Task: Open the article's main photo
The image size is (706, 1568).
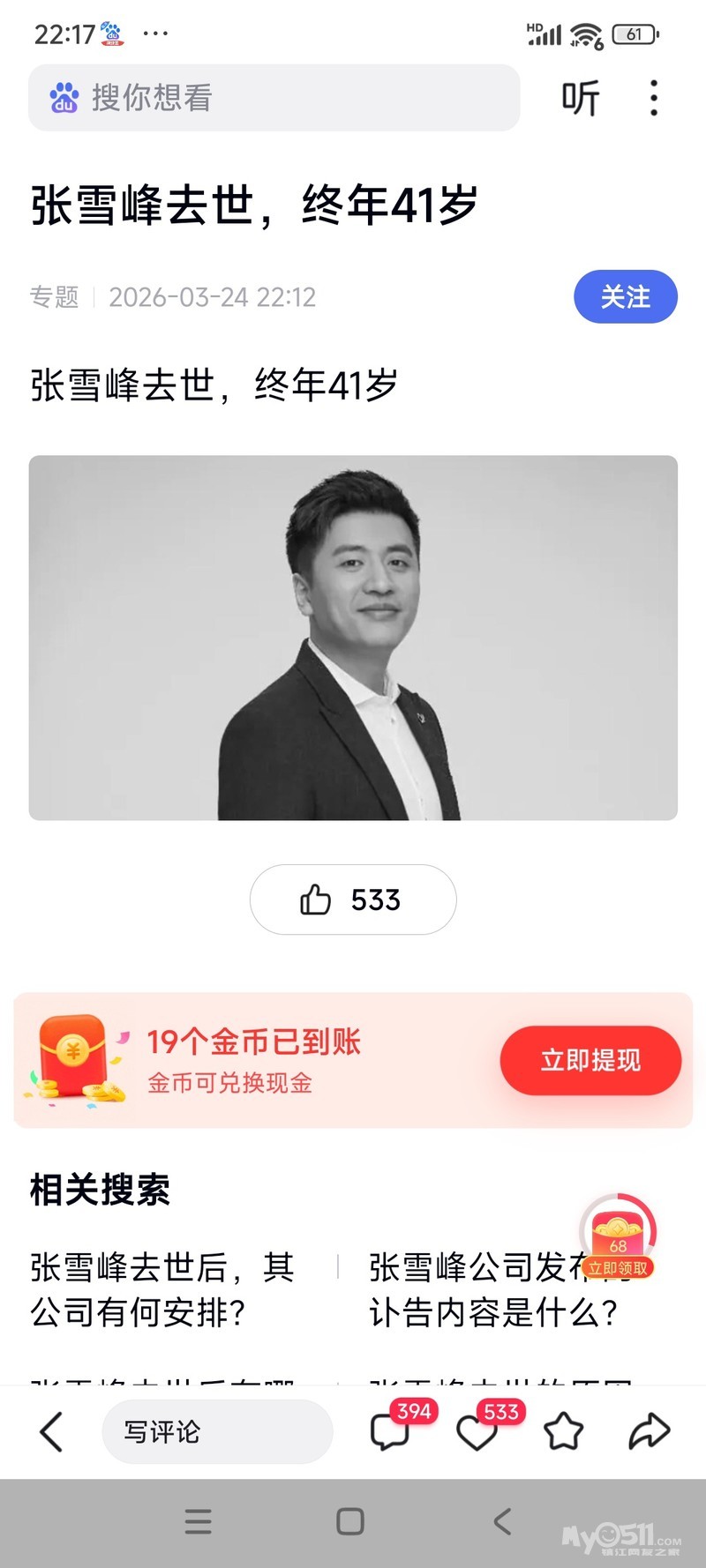Action: (x=353, y=638)
